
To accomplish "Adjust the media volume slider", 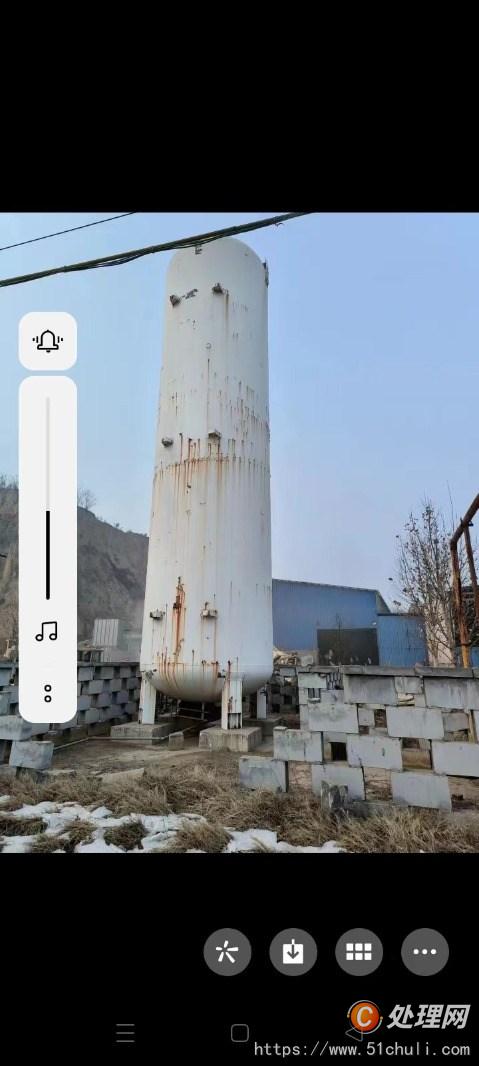I will click(48, 498).
